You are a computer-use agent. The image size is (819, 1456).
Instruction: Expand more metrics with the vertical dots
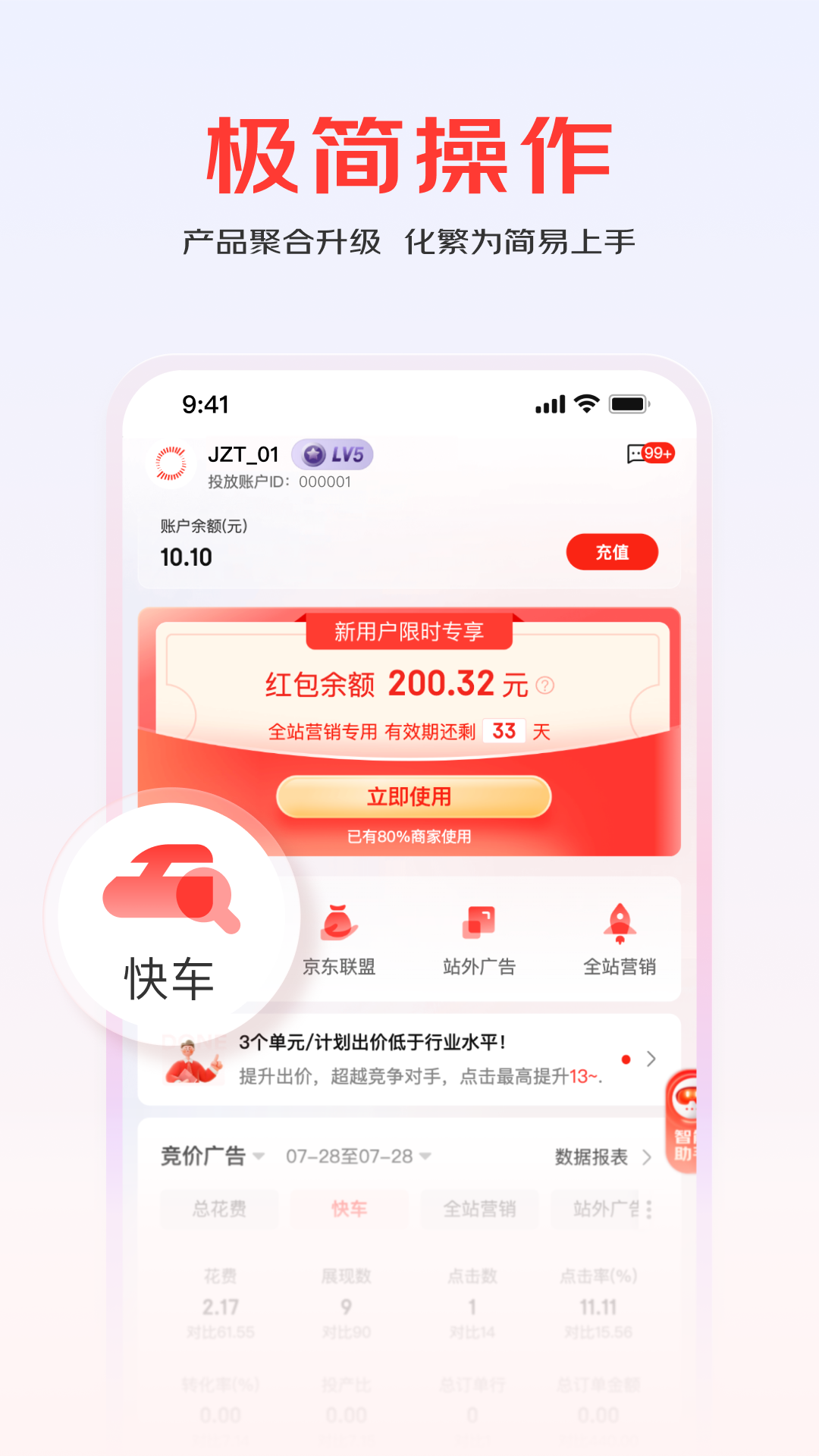pyautogui.click(x=648, y=1207)
